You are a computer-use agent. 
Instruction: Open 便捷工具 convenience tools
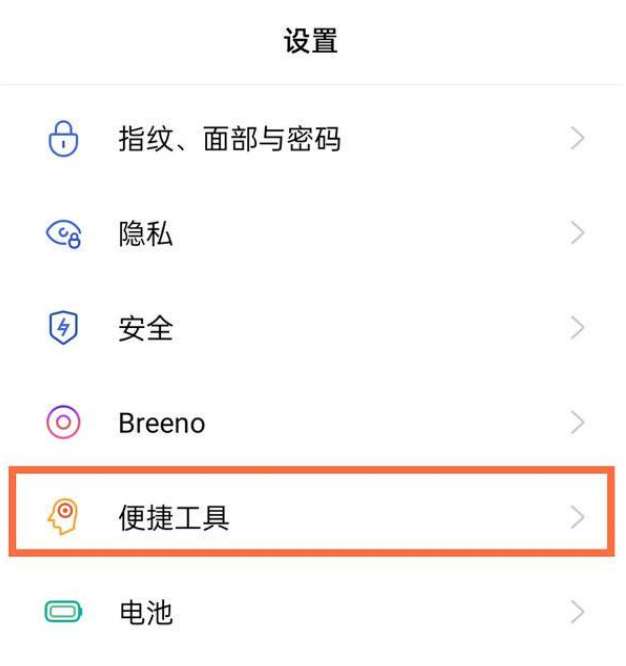point(174,517)
